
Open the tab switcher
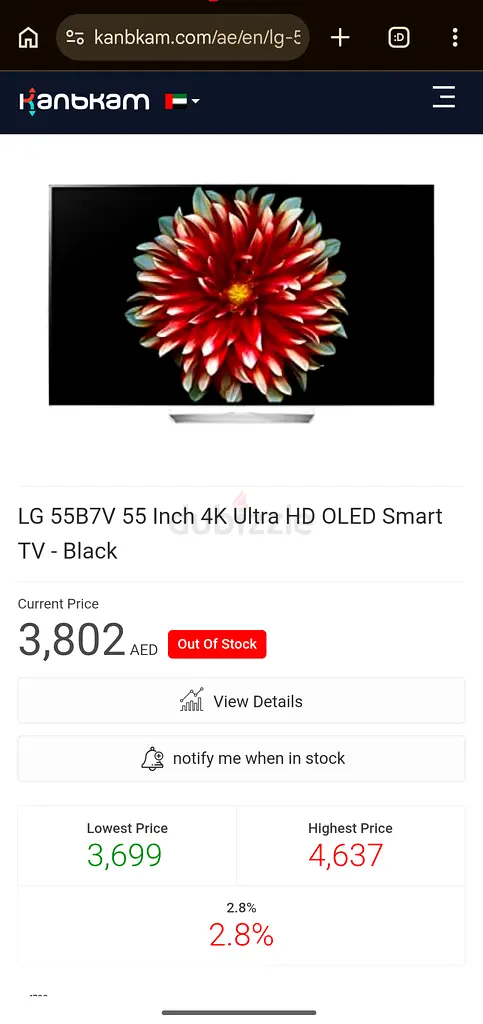click(x=399, y=38)
